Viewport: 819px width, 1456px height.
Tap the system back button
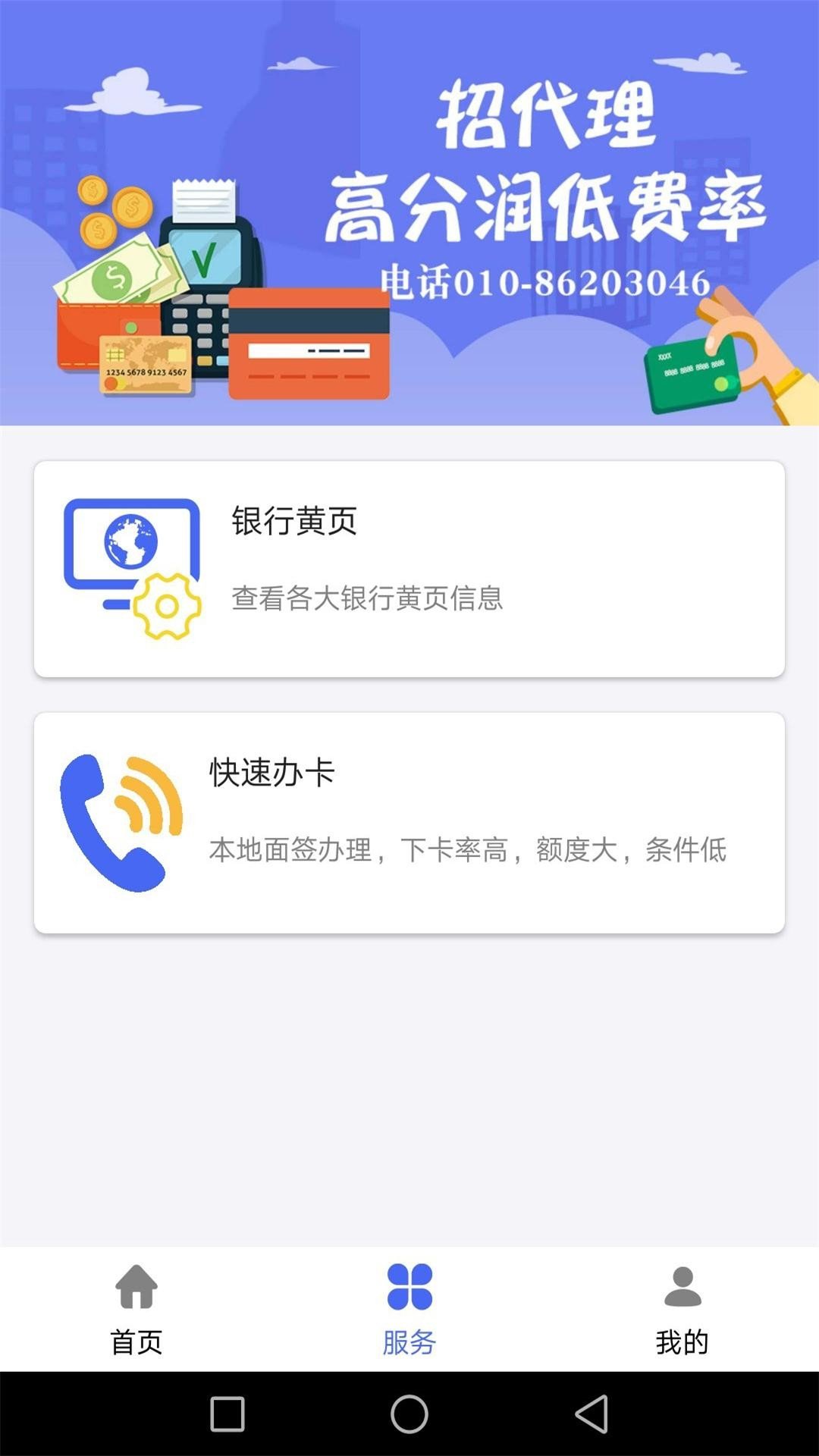591,1414
